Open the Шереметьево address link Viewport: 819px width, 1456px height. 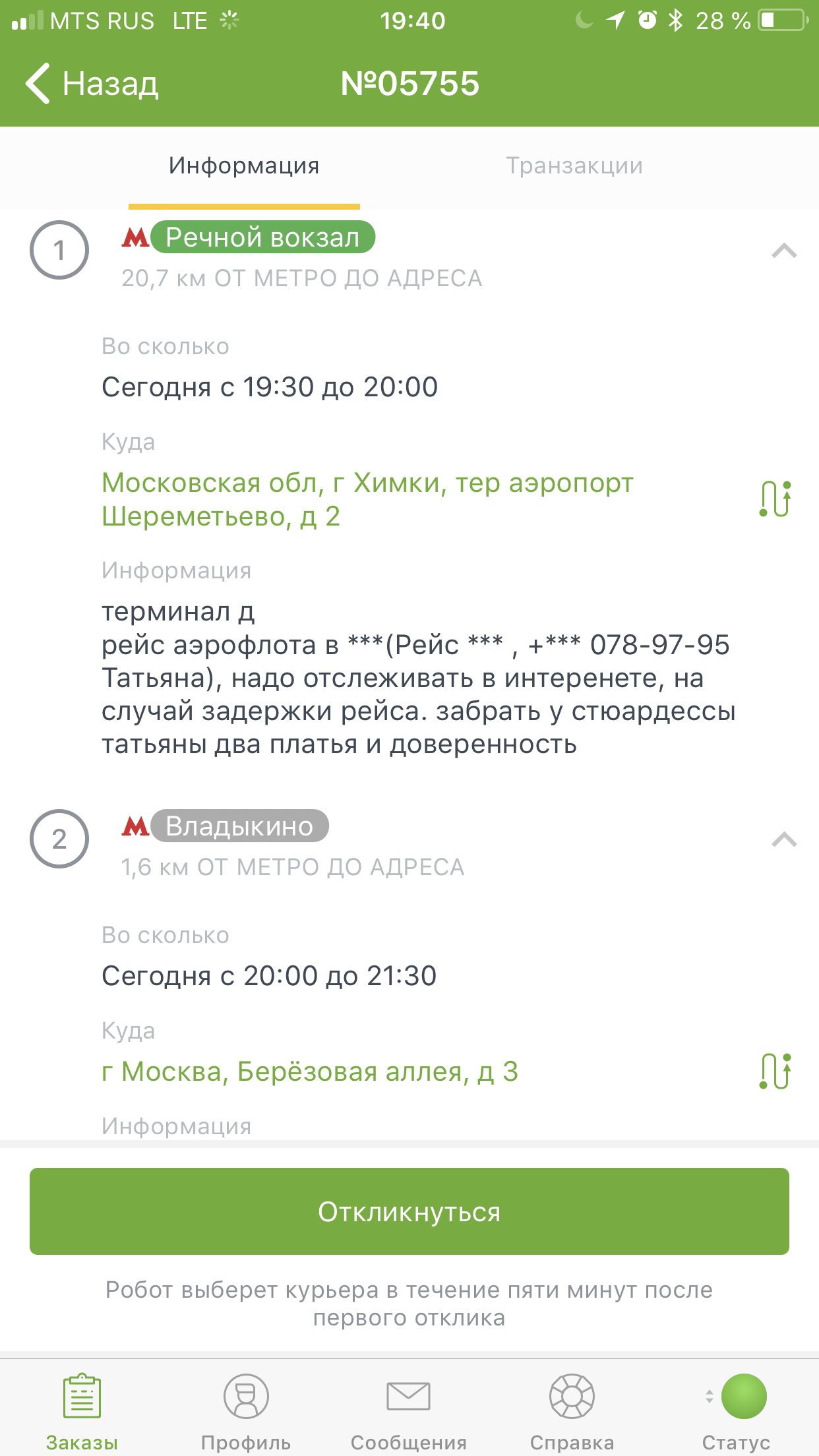point(367,499)
